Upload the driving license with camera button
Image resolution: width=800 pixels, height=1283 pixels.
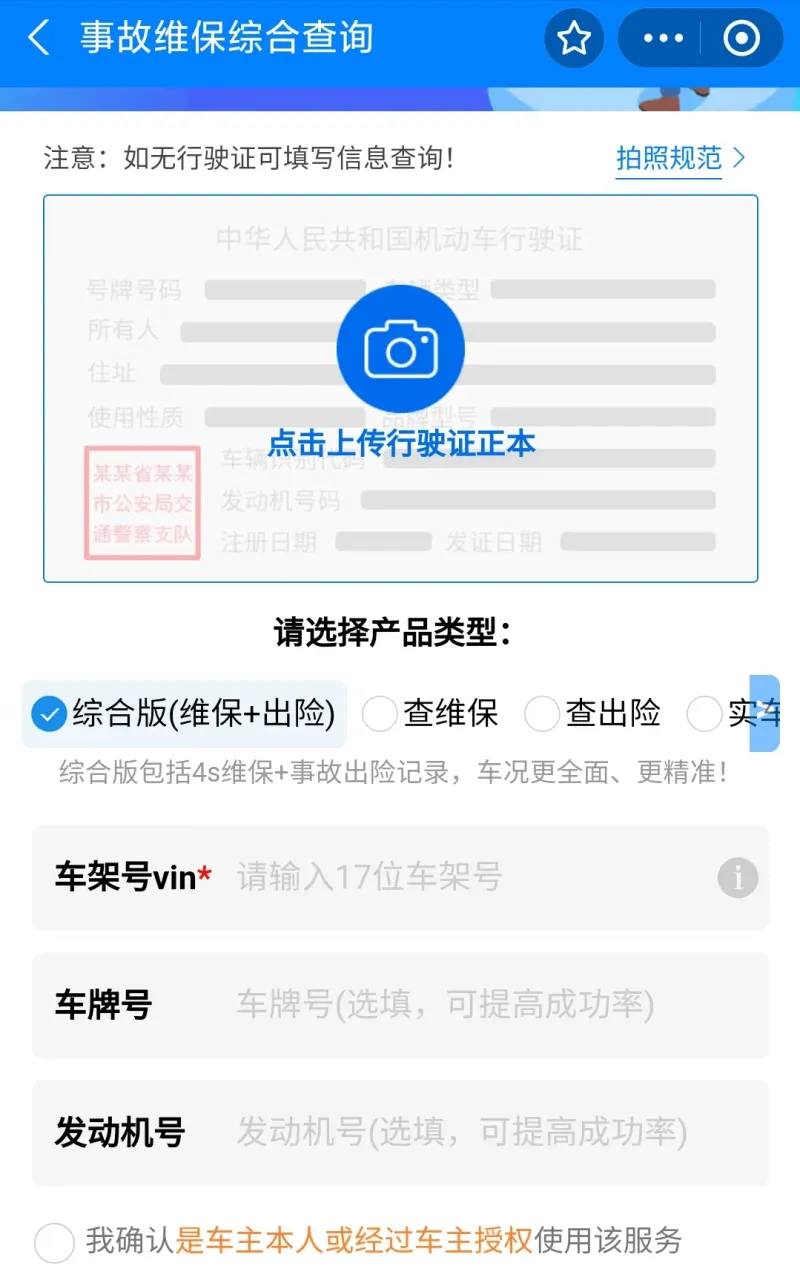click(400, 349)
